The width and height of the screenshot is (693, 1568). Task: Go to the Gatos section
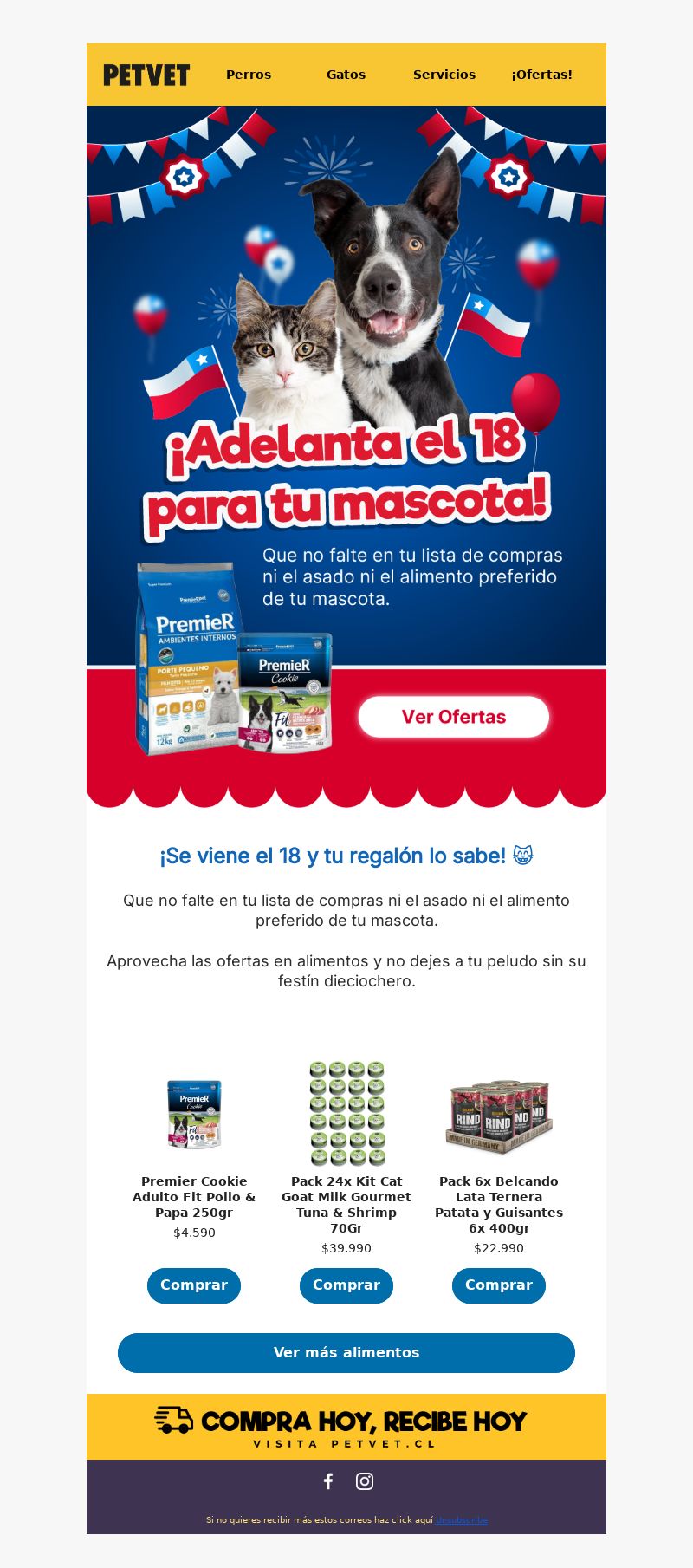pyautogui.click(x=346, y=75)
